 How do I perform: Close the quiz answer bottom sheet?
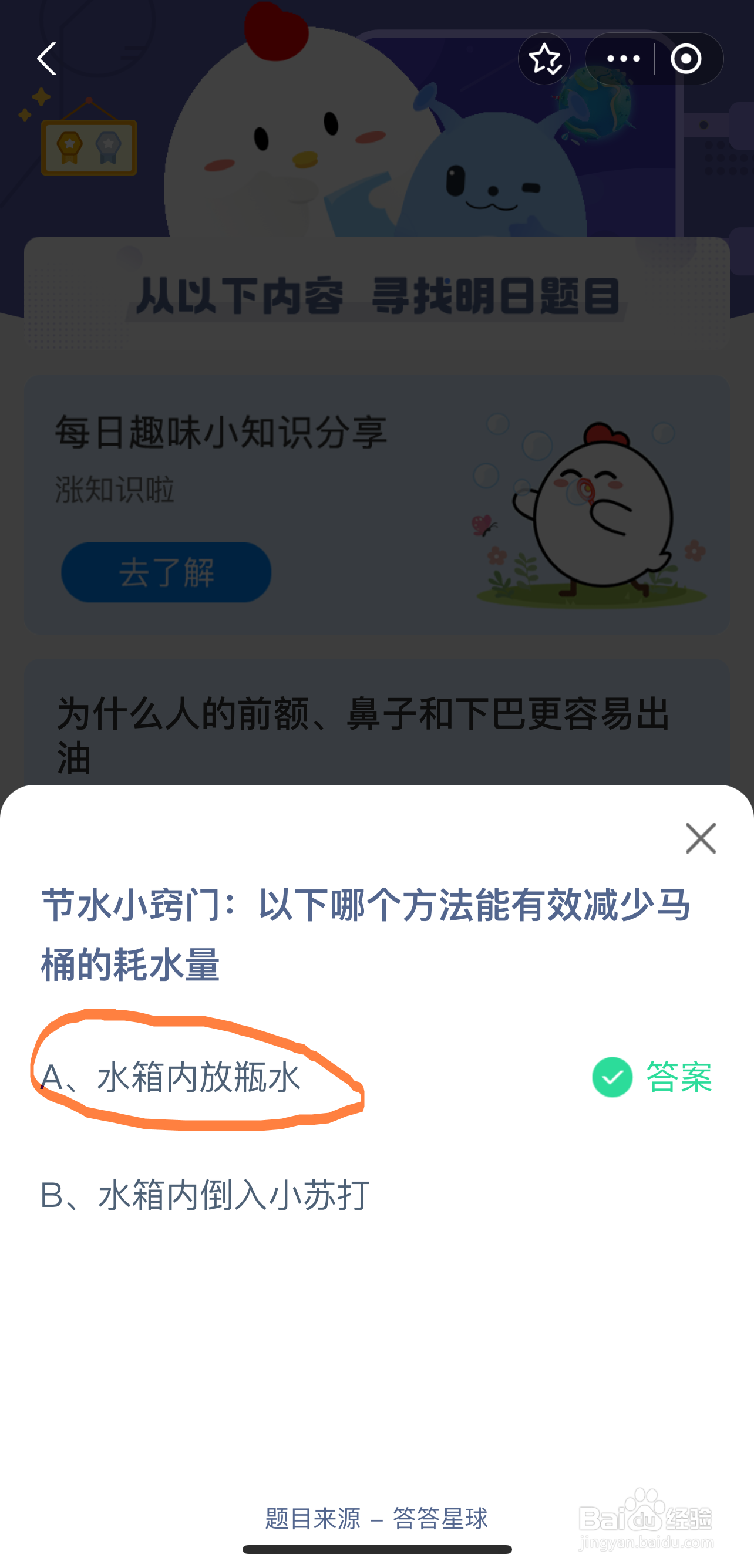coord(702,838)
